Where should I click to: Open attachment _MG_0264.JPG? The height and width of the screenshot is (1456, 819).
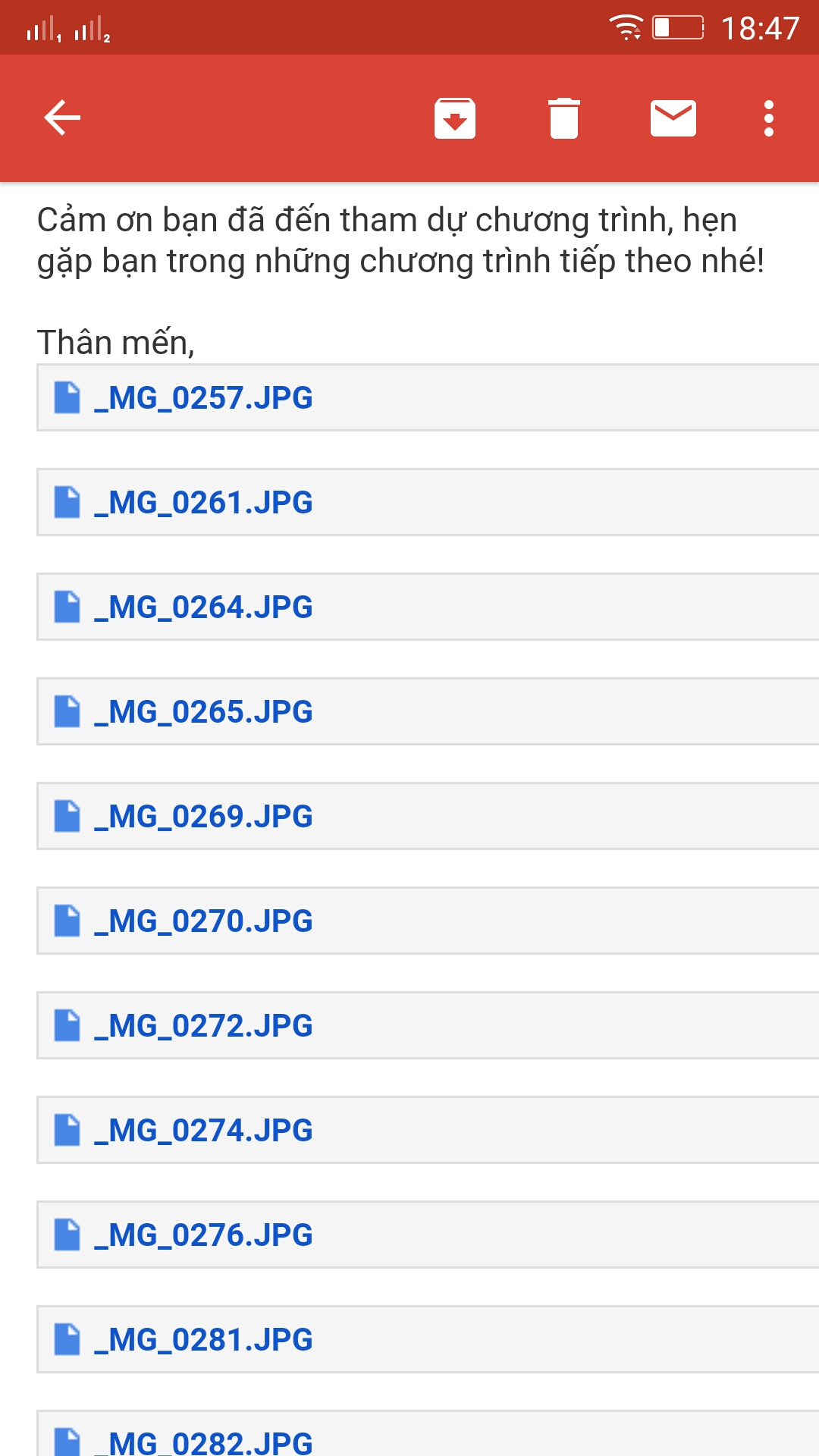tap(428, 607)
